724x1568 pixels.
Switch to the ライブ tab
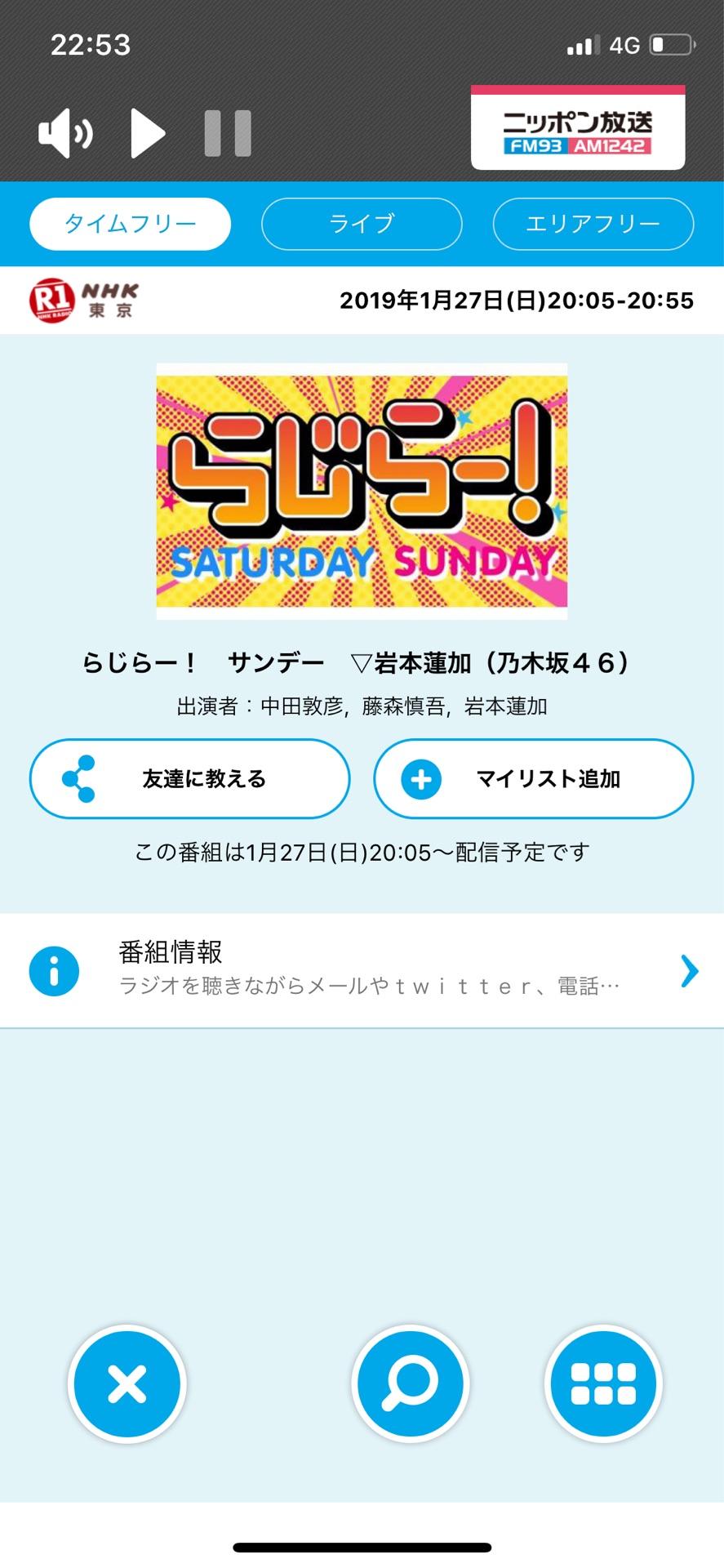pos(361,223)
